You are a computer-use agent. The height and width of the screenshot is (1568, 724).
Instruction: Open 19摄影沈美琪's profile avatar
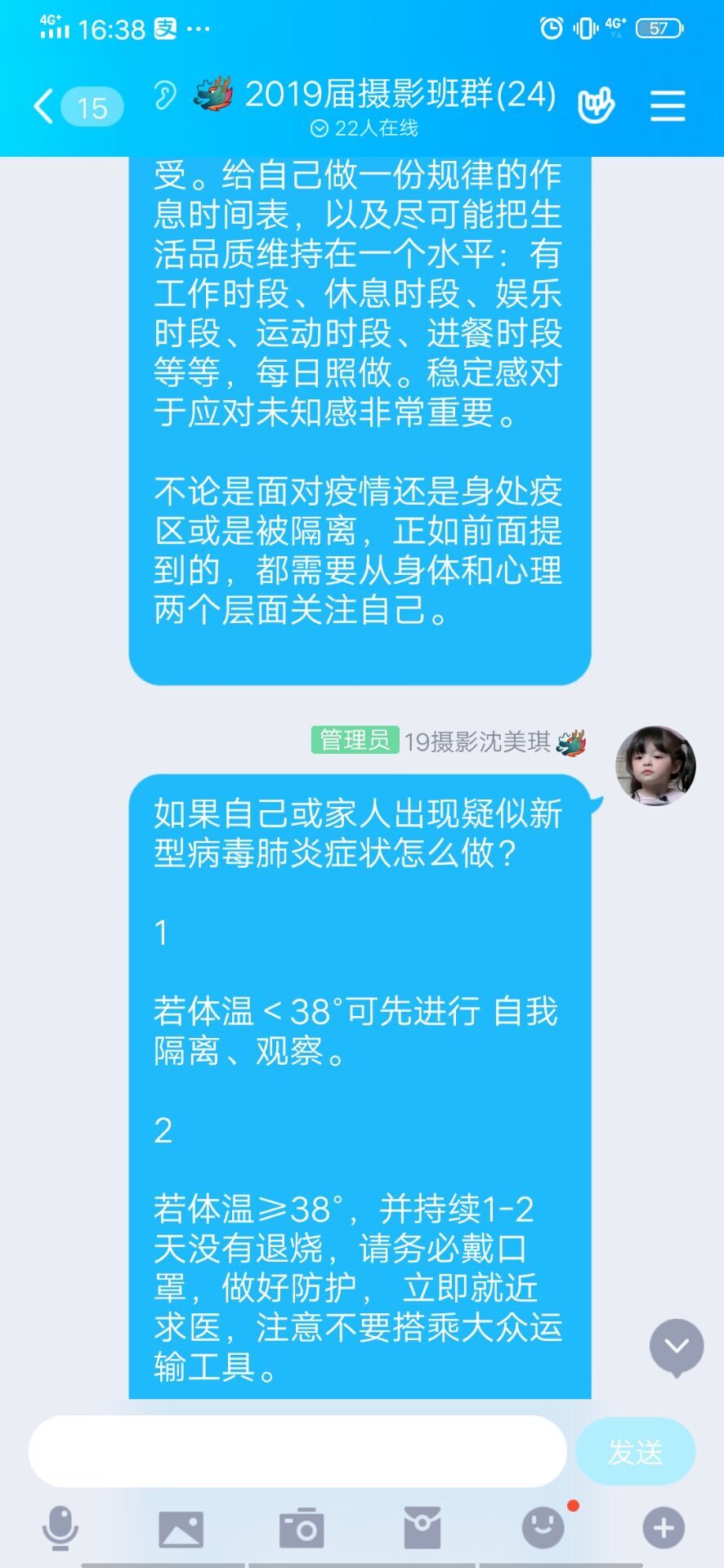click(x=655, y=765)
